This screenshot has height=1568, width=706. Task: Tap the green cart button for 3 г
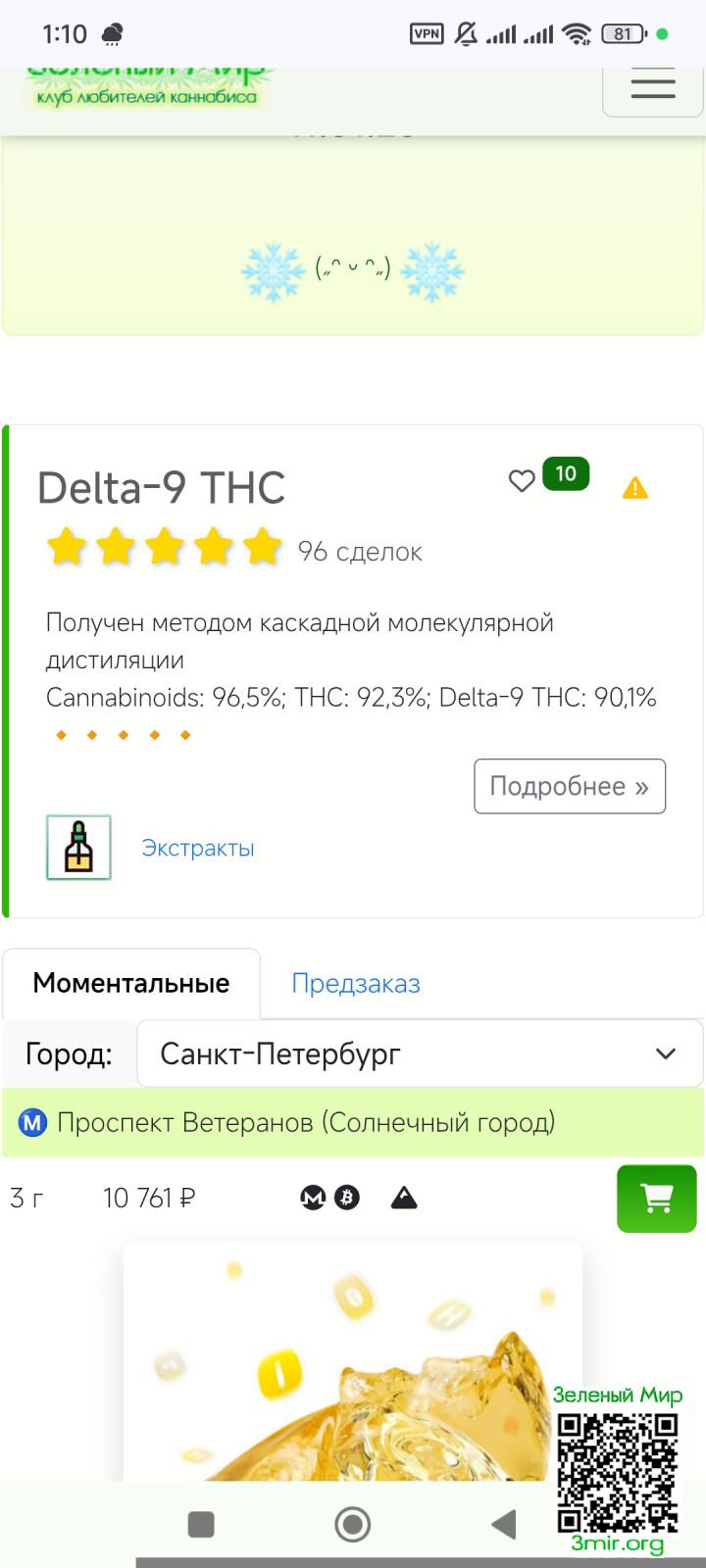point(656,1198)
